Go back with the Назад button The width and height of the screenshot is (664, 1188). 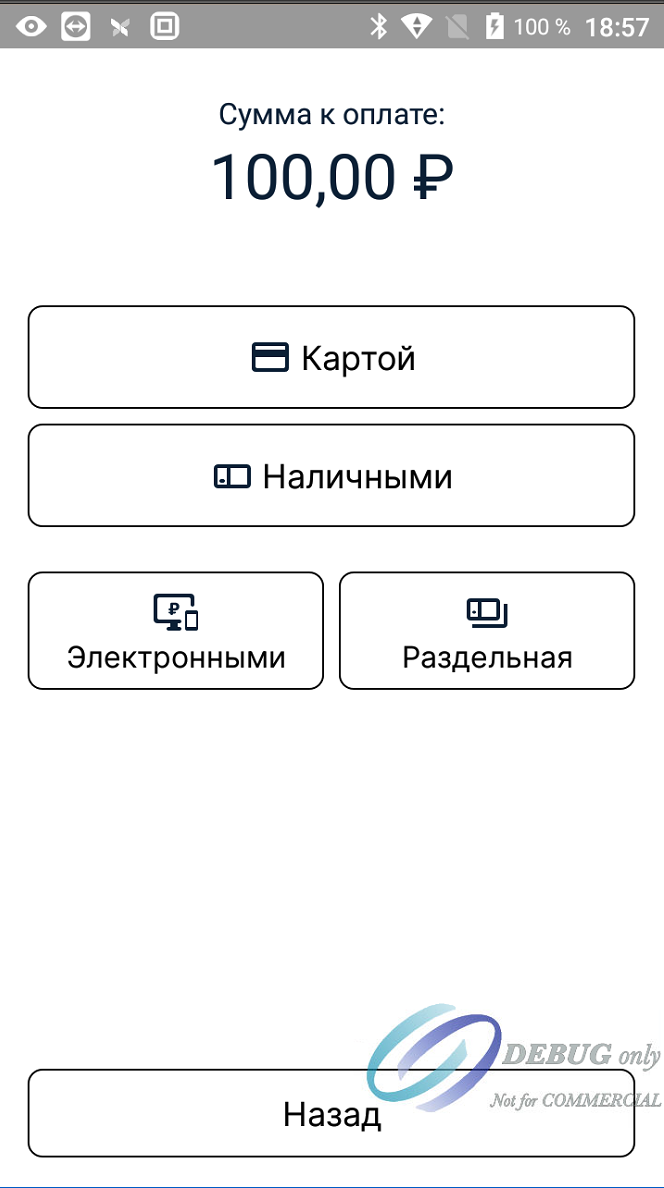pyautogui.click(x=331, y=1113)
